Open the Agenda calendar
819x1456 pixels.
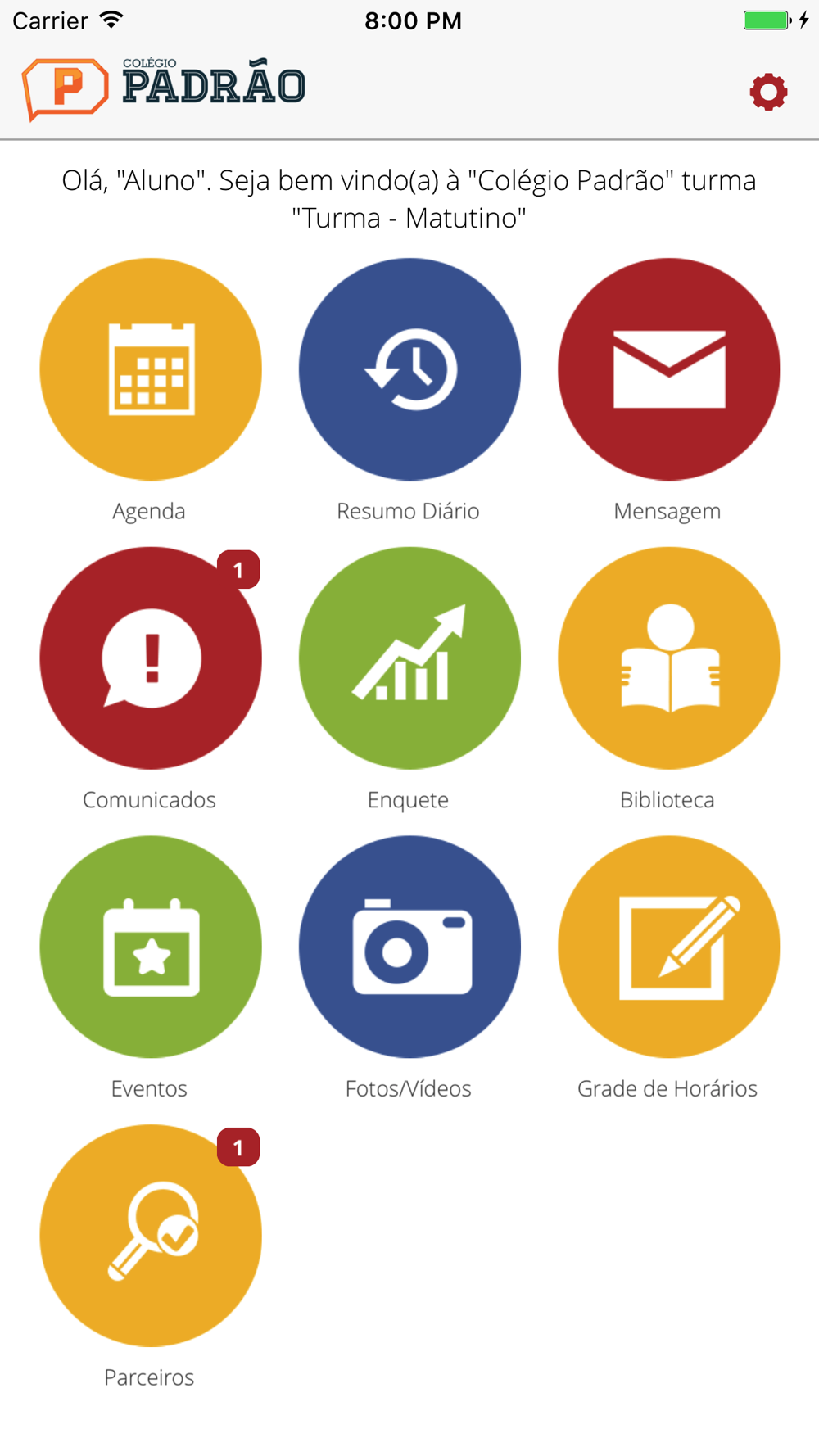(151, 369)
